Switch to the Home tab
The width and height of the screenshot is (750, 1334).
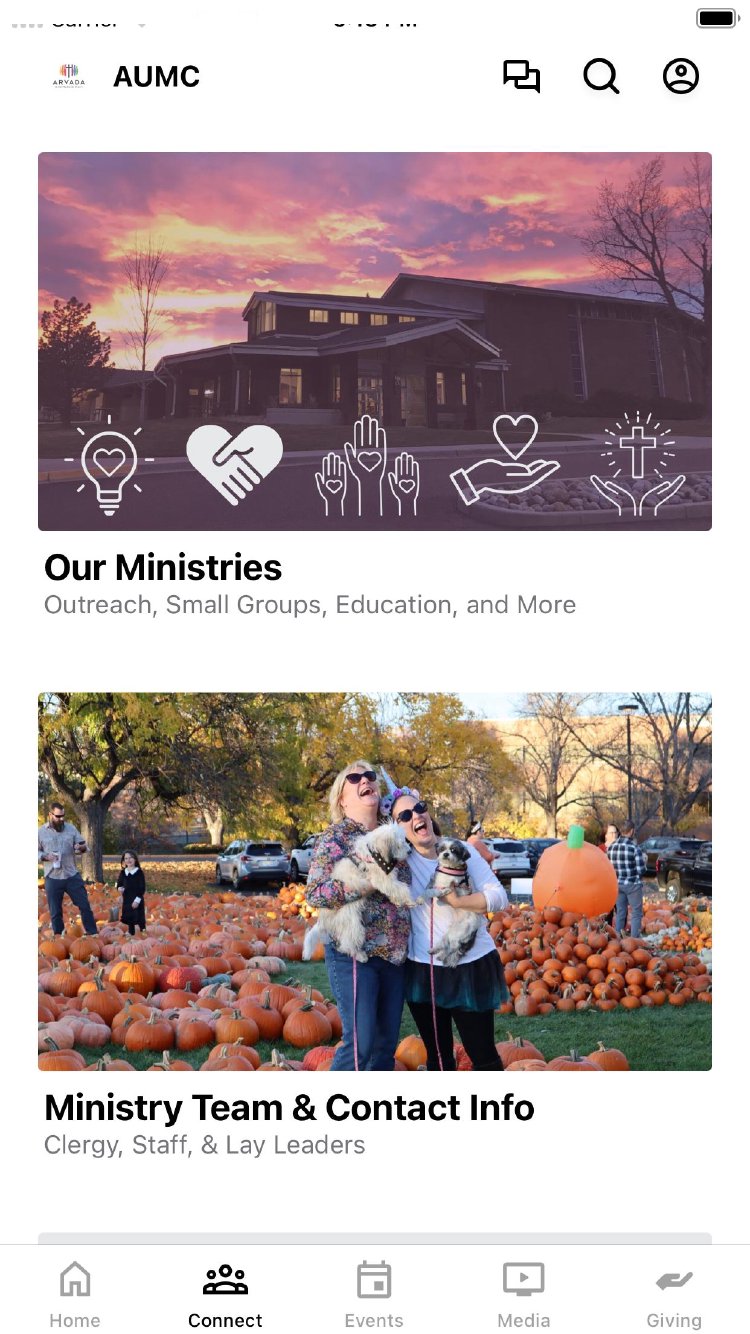point(75,1295)
